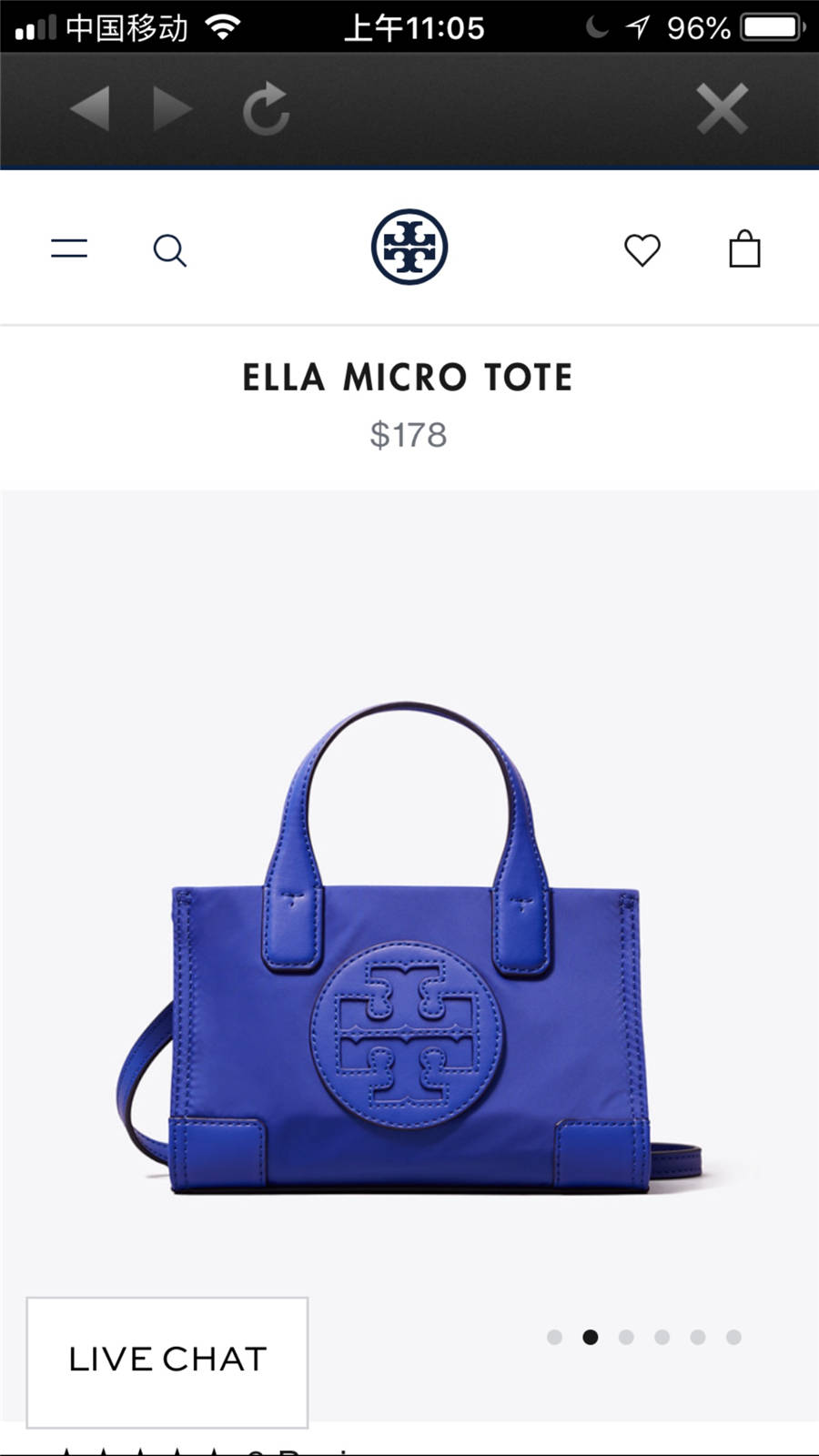
Task: Select the third image dot
Action: click(x=626, y=1337)
